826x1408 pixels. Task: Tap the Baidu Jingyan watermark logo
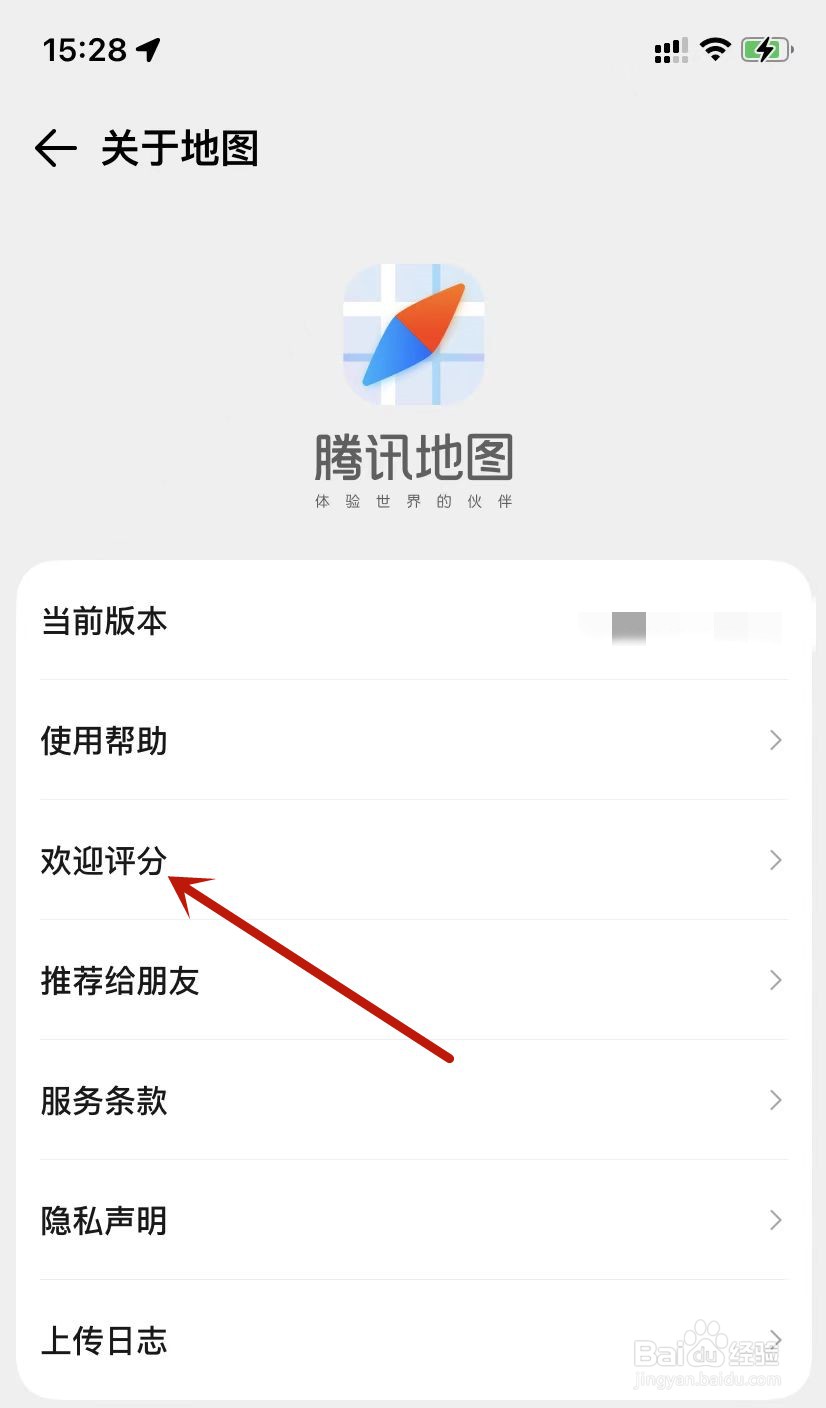pyautogui.click(x=707, y=1351)
